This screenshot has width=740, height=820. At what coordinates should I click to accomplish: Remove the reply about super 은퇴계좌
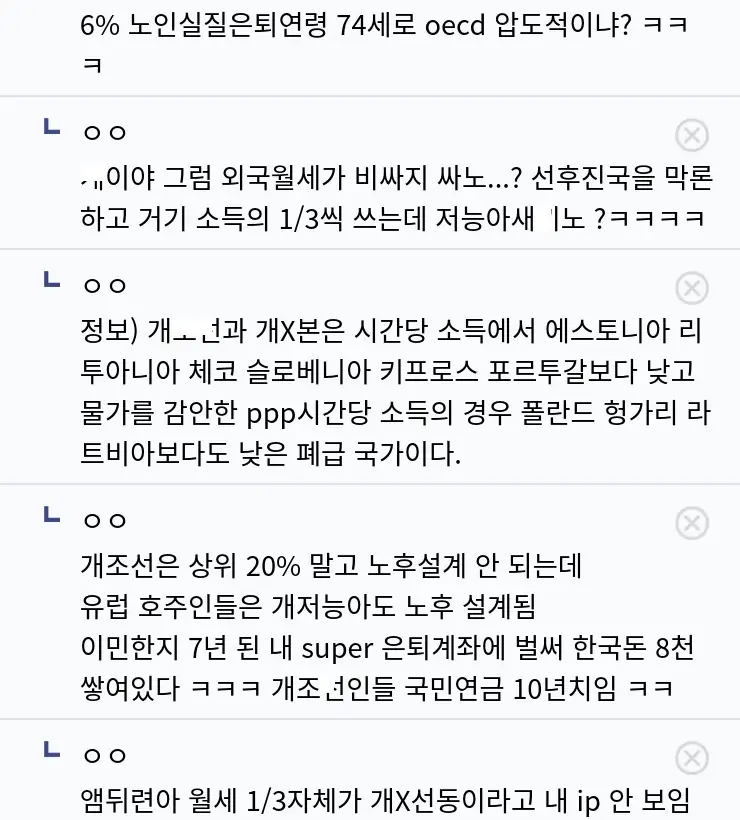coord(692,523)
